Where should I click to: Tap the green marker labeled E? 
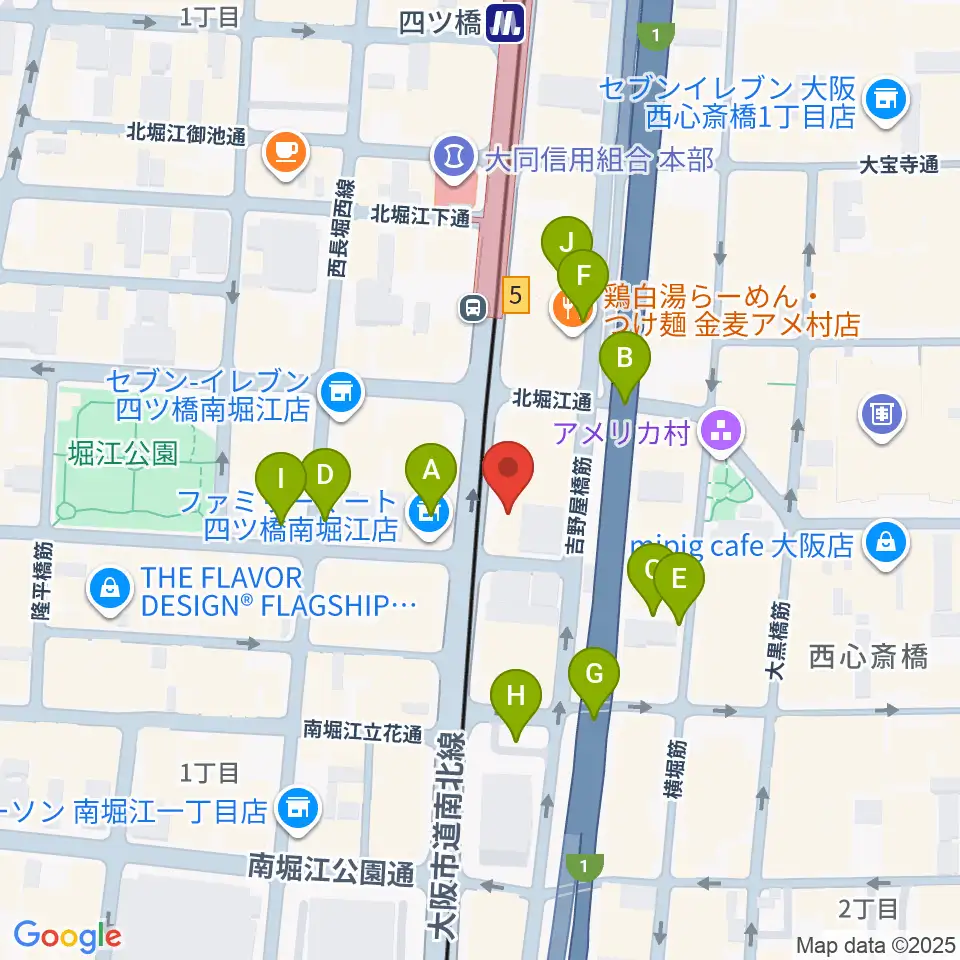click(678, 582)
